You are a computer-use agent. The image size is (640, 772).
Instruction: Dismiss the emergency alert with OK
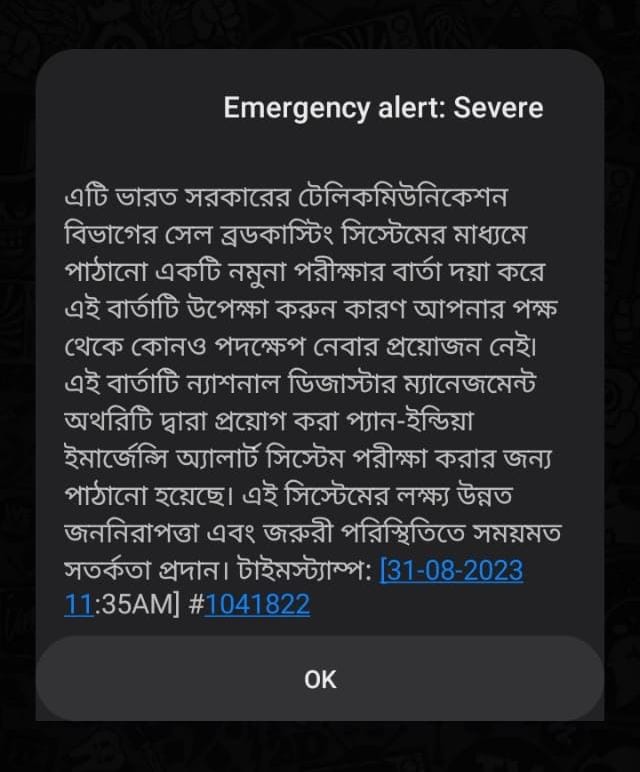coord(320,679)
